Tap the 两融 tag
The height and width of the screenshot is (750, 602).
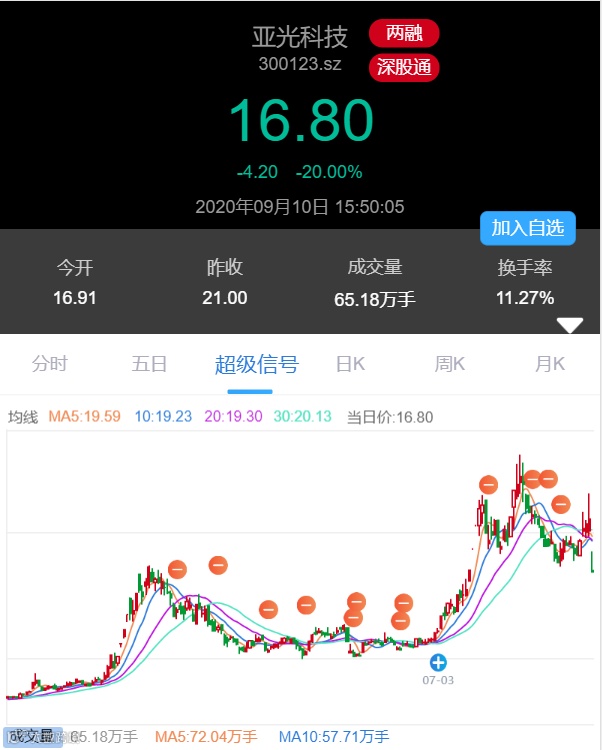[404, 33]
